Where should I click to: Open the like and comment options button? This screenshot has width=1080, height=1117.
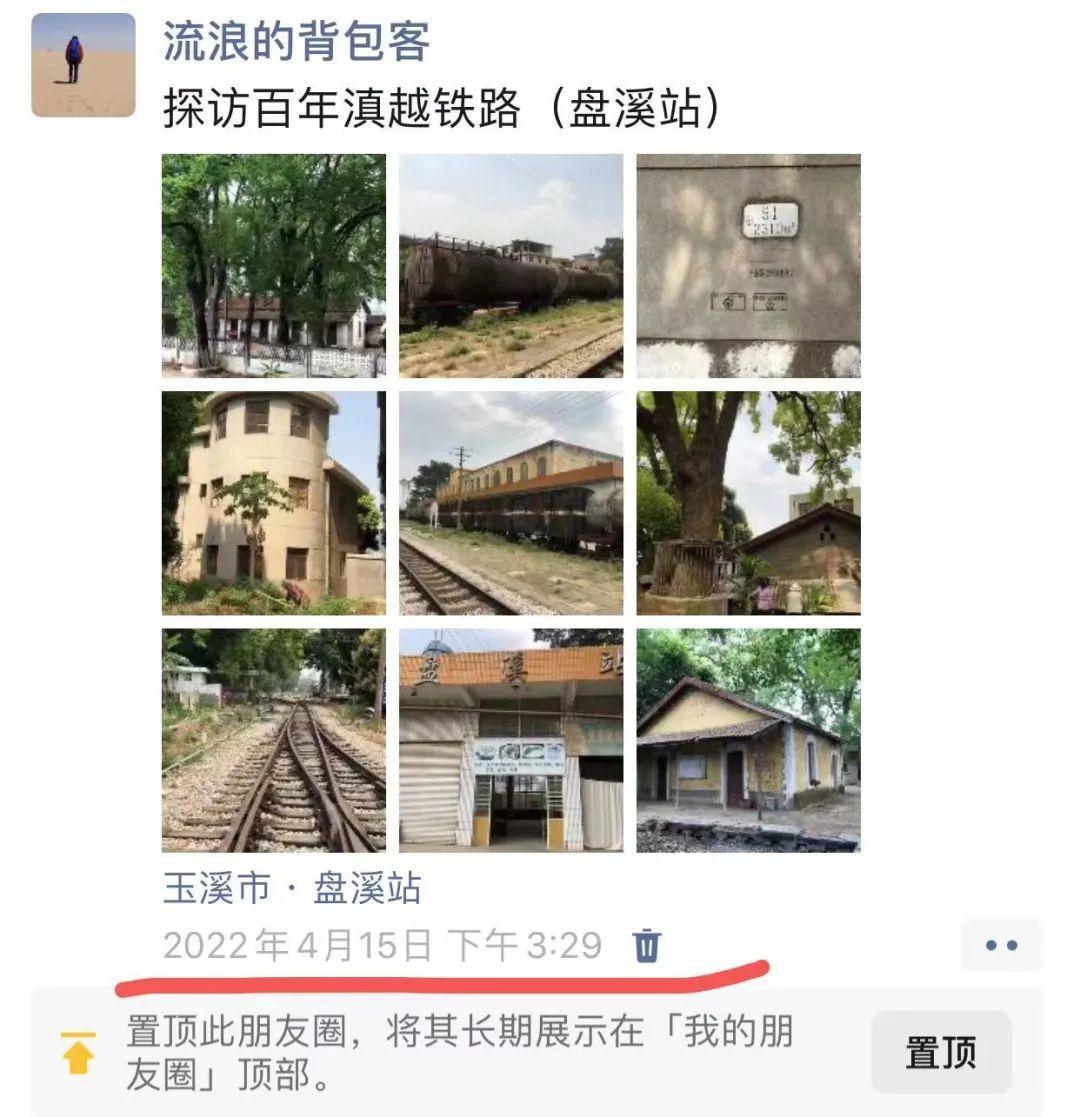tap(1001, 945)
